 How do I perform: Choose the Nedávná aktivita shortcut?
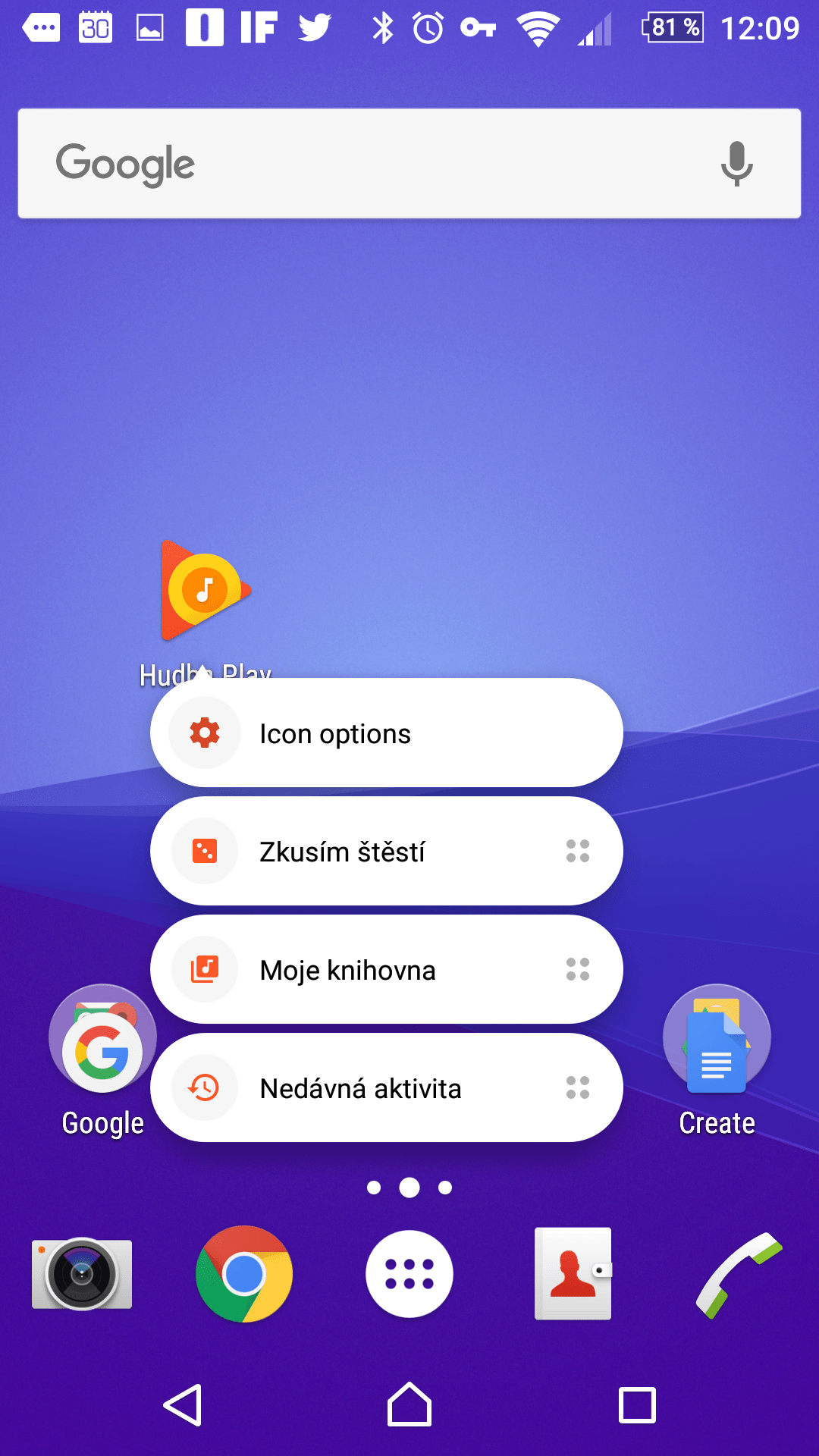(387, 1088)
